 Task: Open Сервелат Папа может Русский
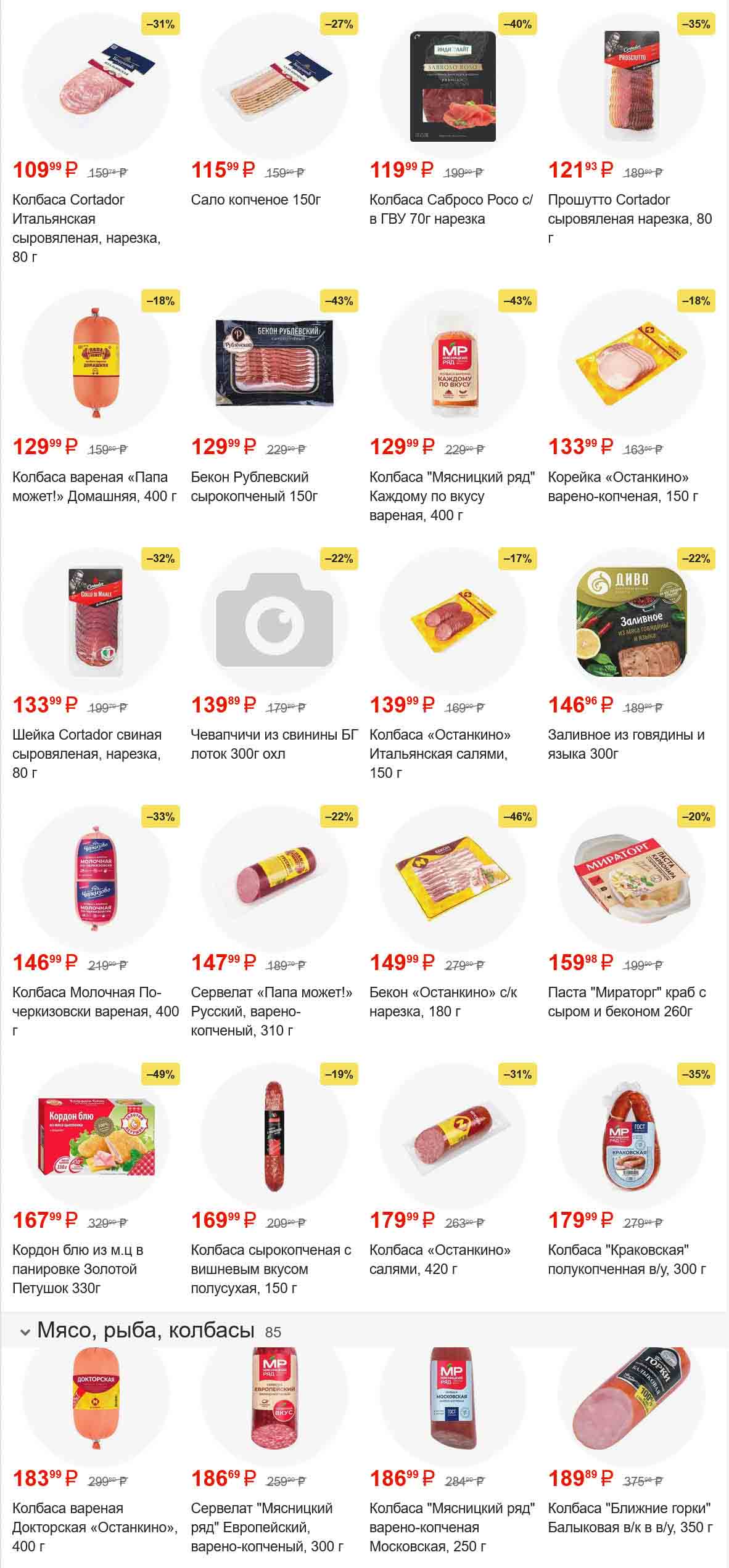[274, 878]
